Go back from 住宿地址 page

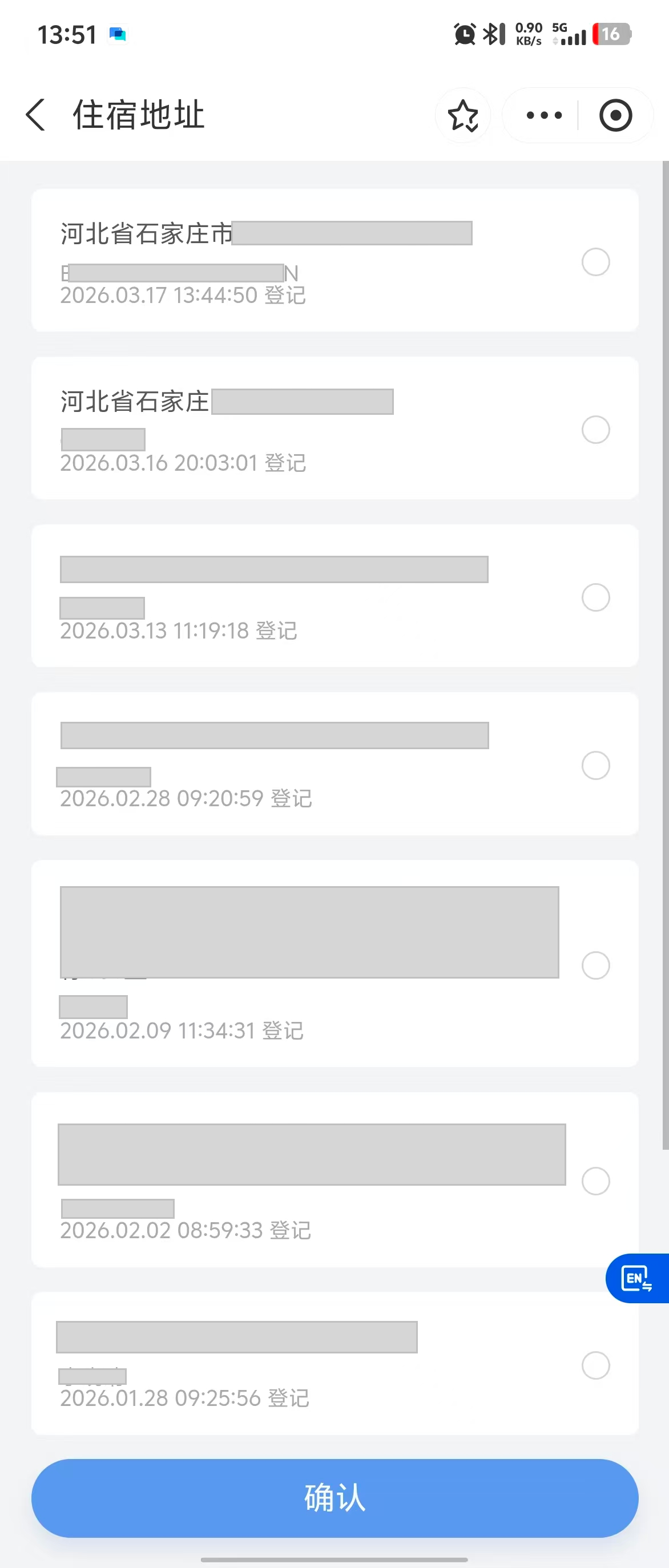35,115
